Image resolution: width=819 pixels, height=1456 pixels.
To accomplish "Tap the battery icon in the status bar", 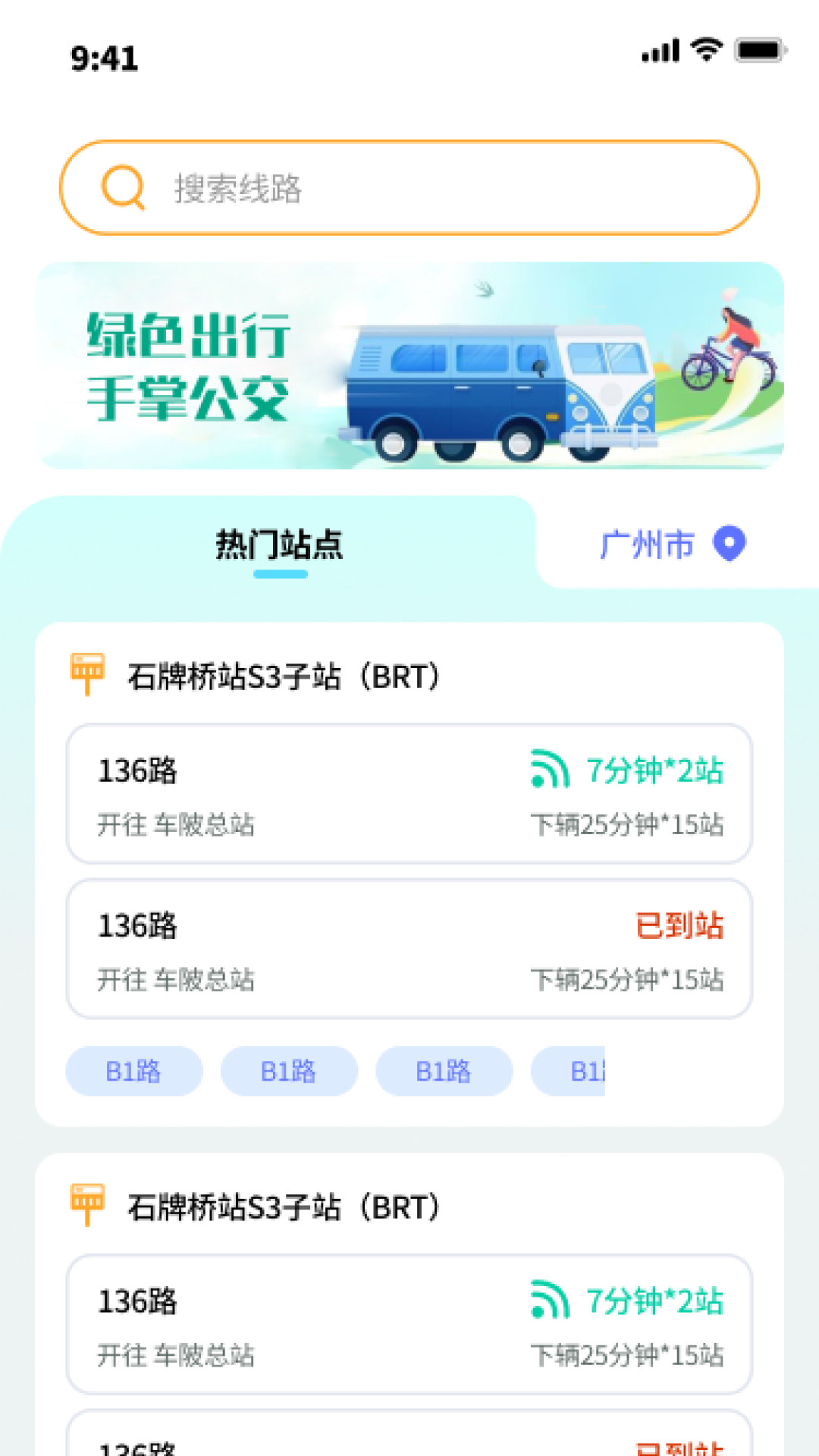I will pyautogui.click(x=758, y=50).
